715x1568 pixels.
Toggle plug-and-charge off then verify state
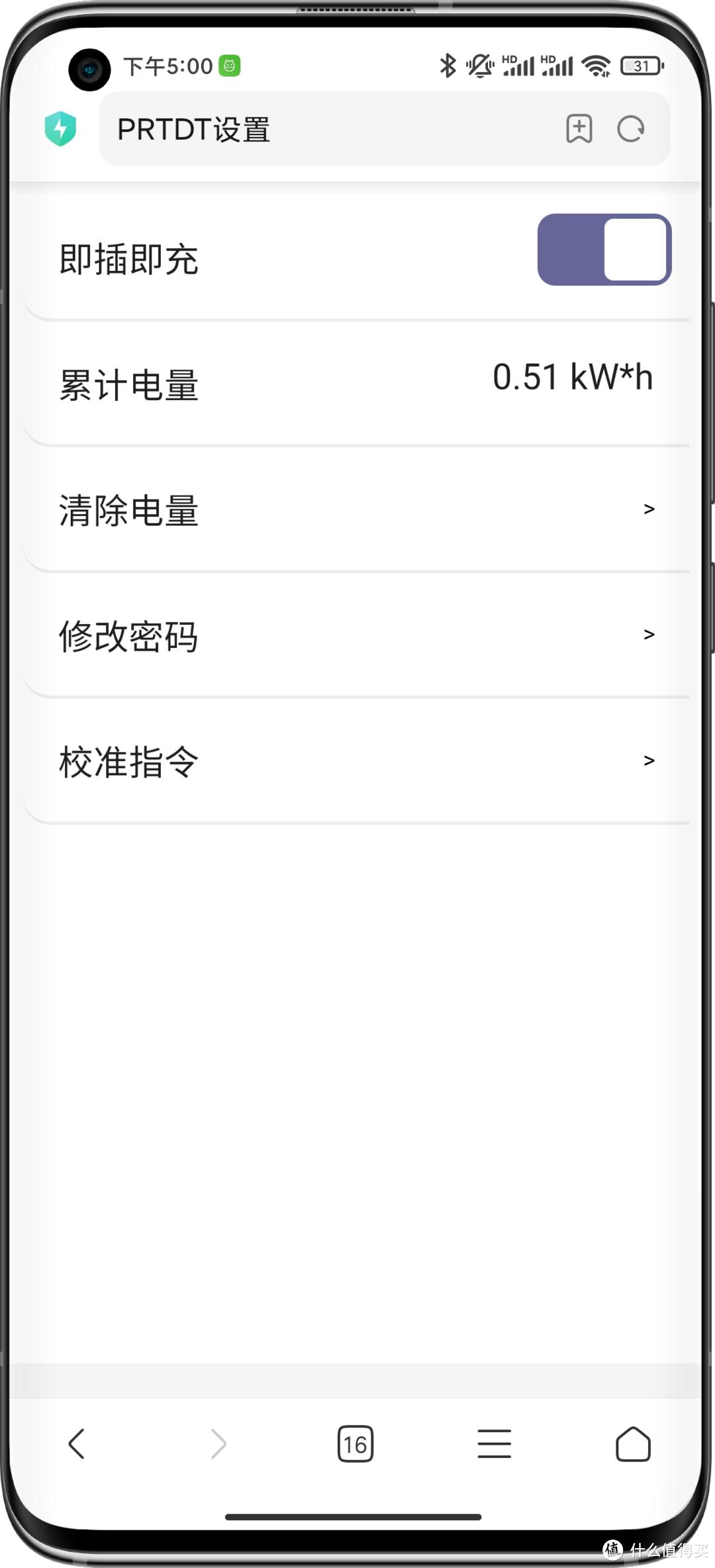tap(603, 250)
